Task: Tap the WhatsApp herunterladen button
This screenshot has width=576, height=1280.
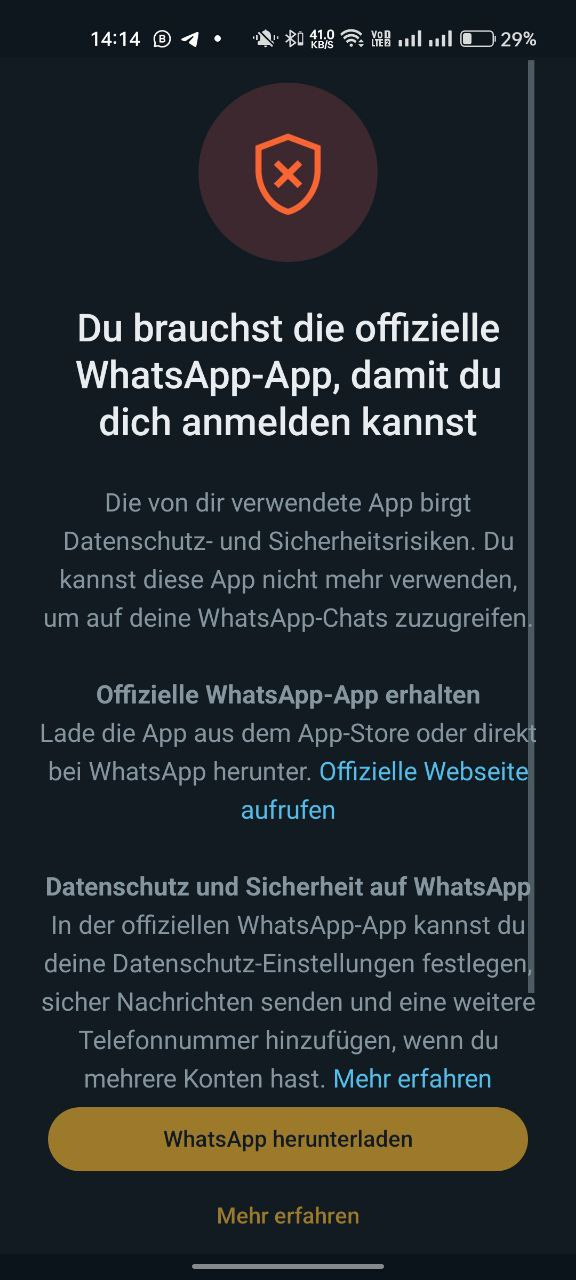Action: pyautogui.click(x=288, y=1138)
